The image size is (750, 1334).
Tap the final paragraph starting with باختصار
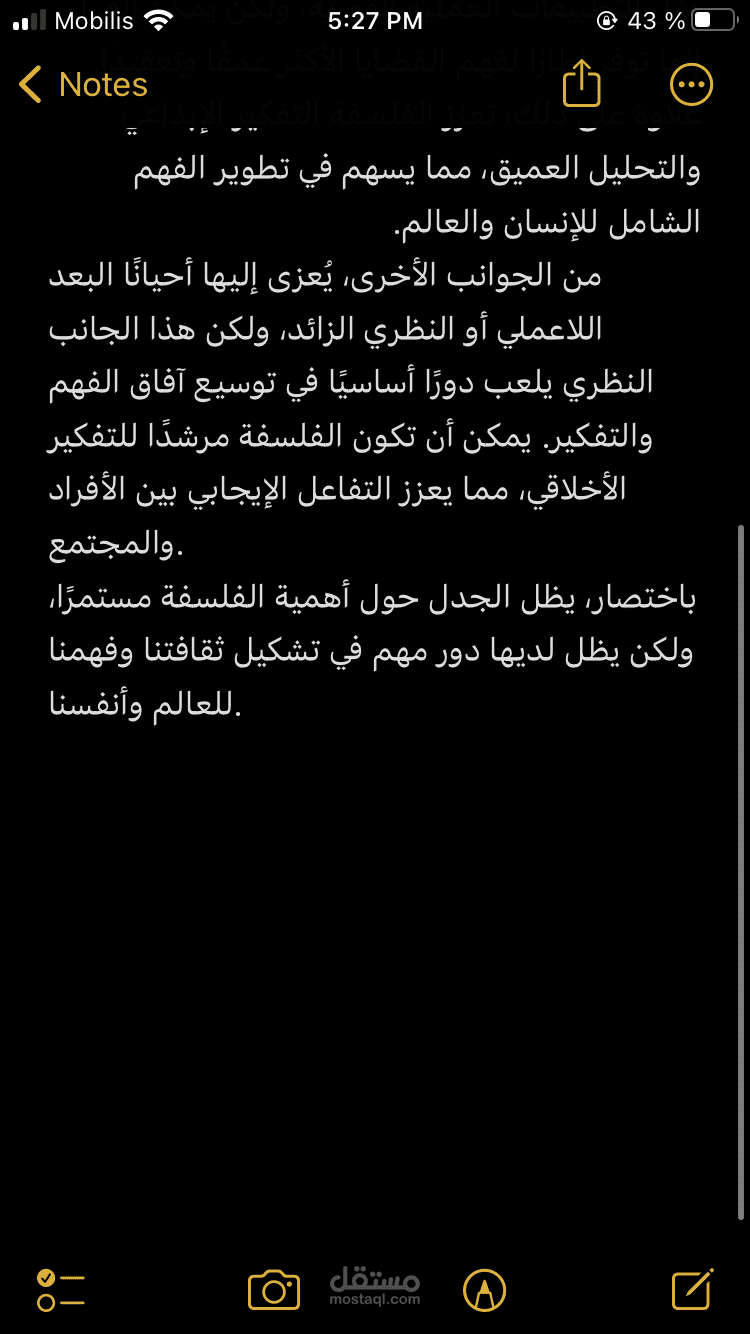click(375, 650)
